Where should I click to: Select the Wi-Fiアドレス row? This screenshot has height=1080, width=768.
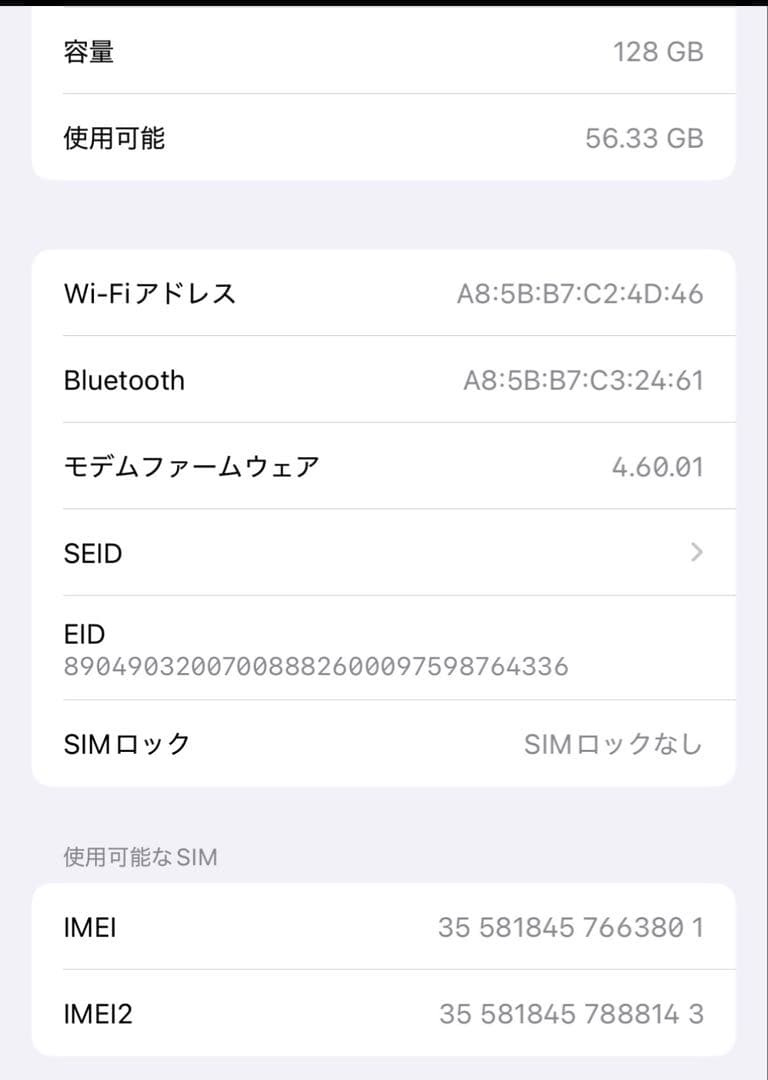pyautogui.click(x=384, y=293)
